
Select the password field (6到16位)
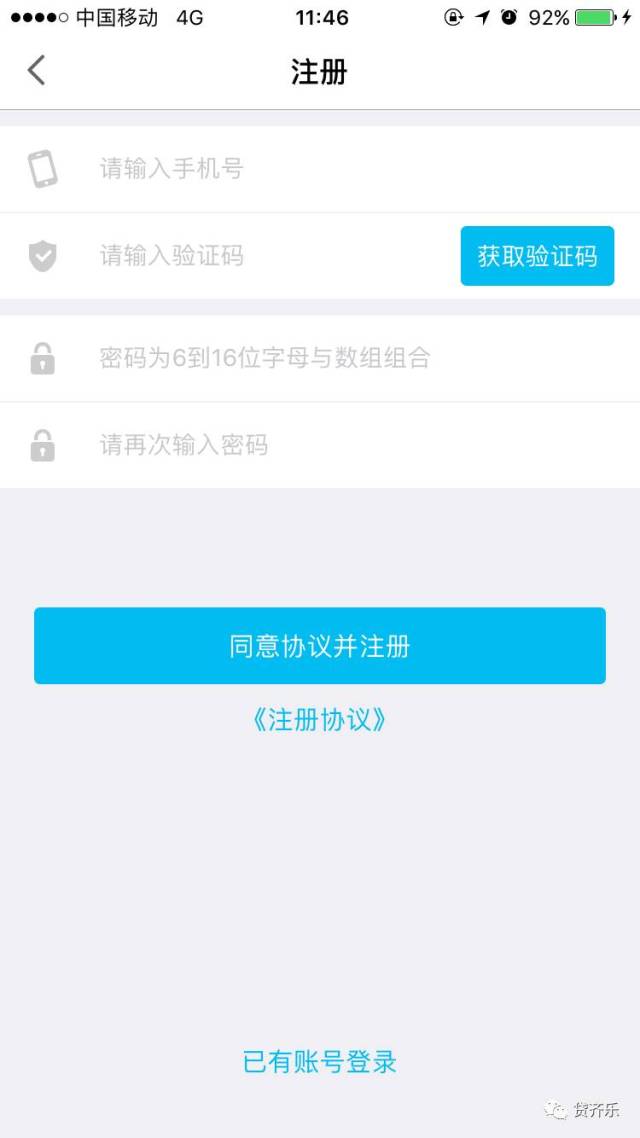[340, 358]
